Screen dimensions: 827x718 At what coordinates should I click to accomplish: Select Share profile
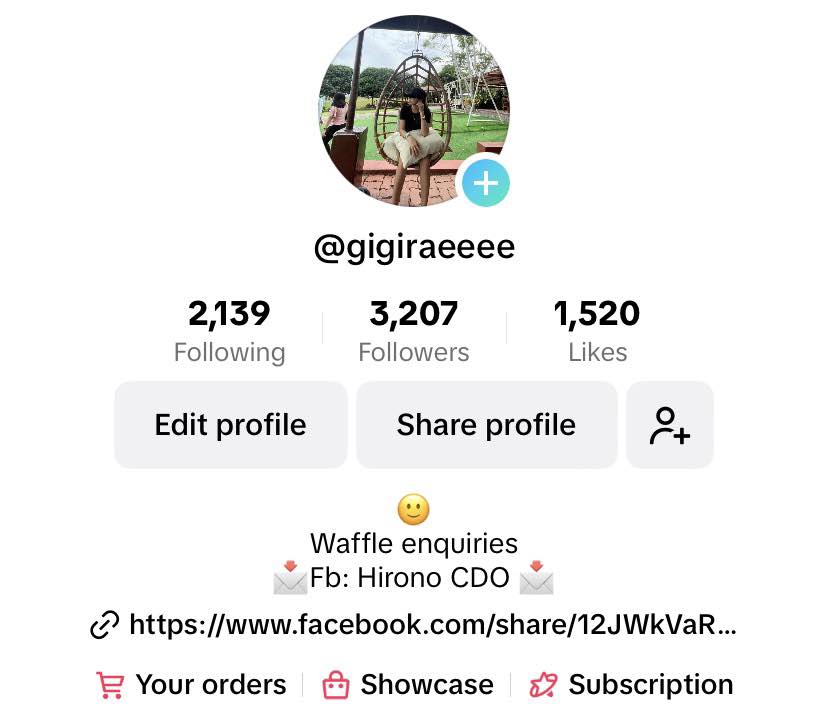click(486, 425)
